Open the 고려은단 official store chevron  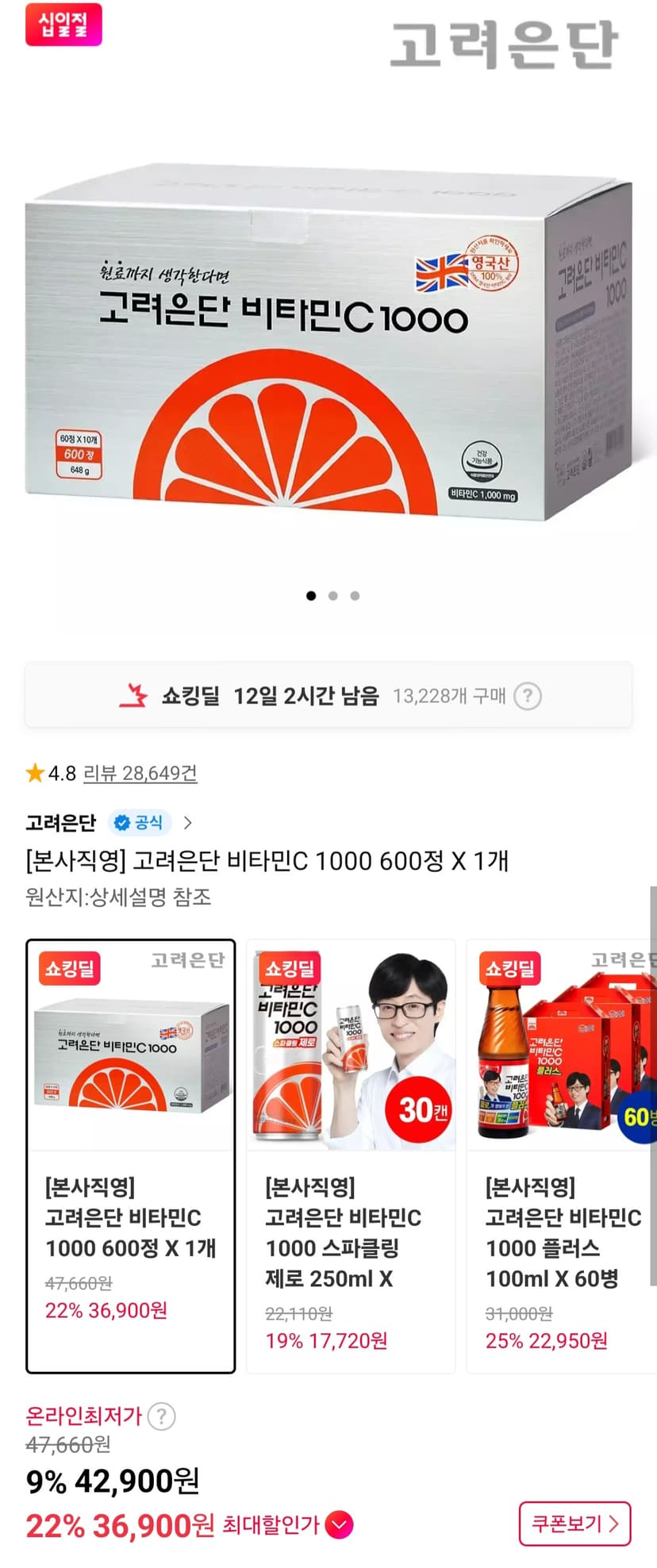click(188, 823)
